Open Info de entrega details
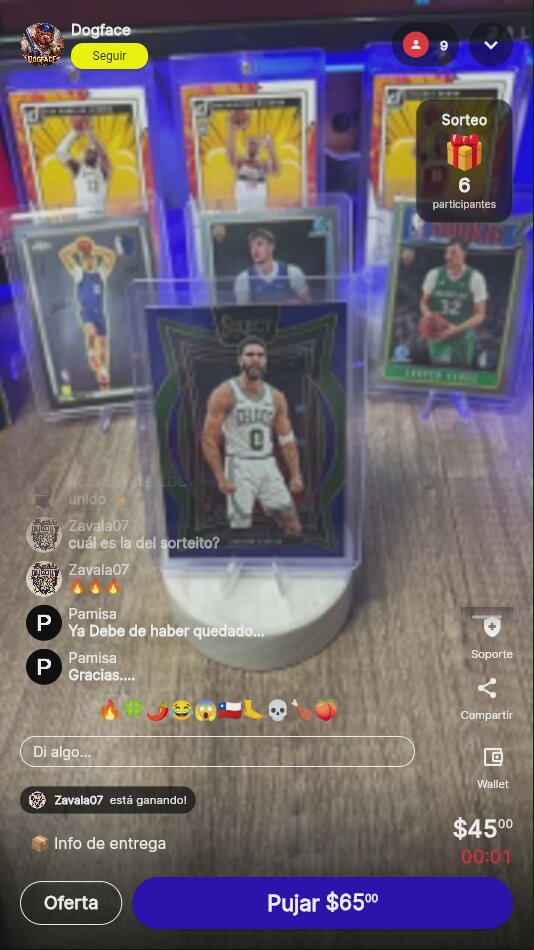534x950 pixels. coord(99,843)
